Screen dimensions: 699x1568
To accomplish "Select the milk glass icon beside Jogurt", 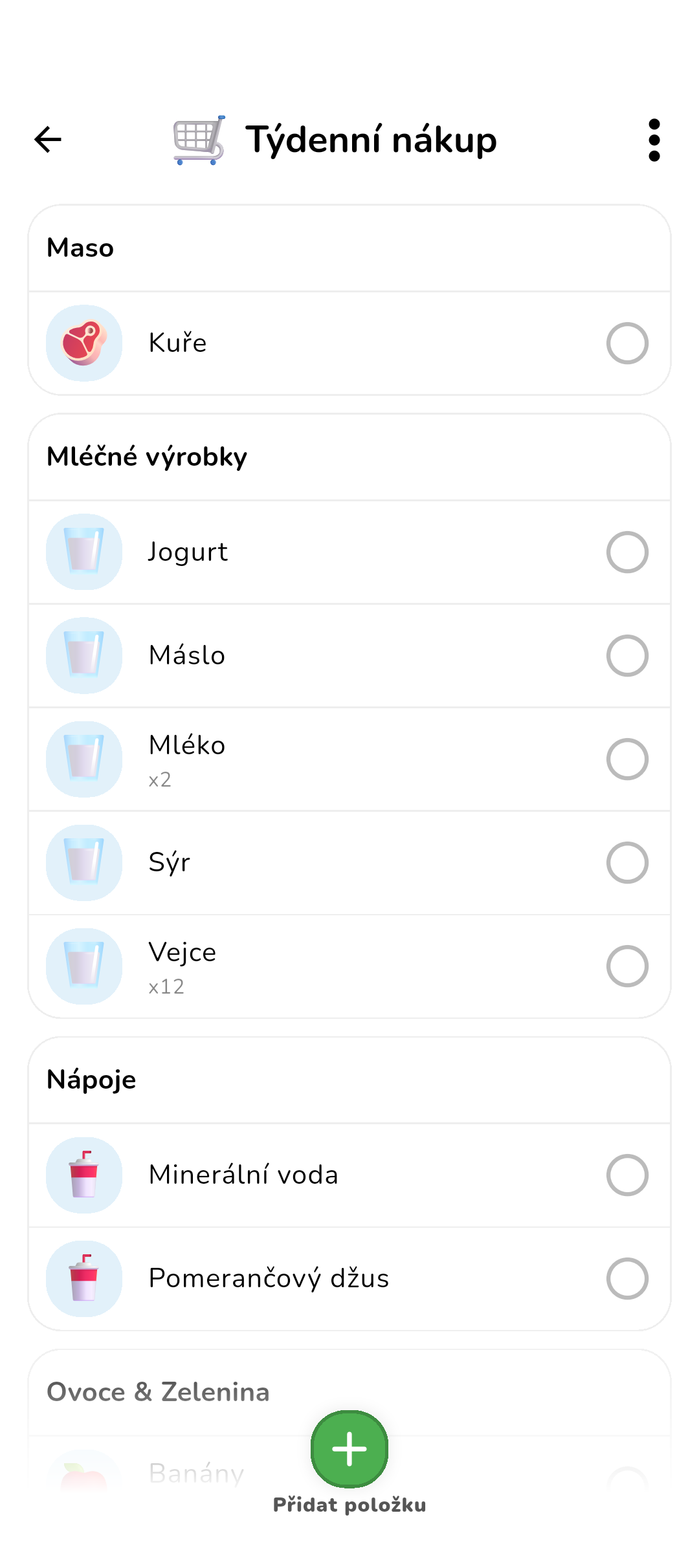I will click(x=84, y=552).
